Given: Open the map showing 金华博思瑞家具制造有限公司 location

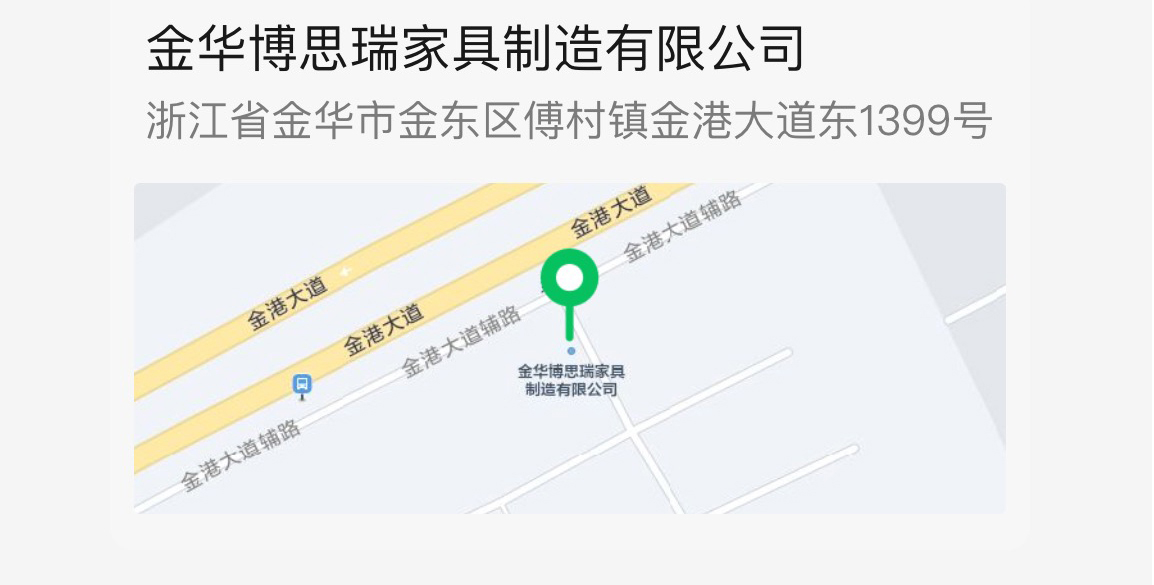Looking at the screenshot, I should click(x=569, y=348).
